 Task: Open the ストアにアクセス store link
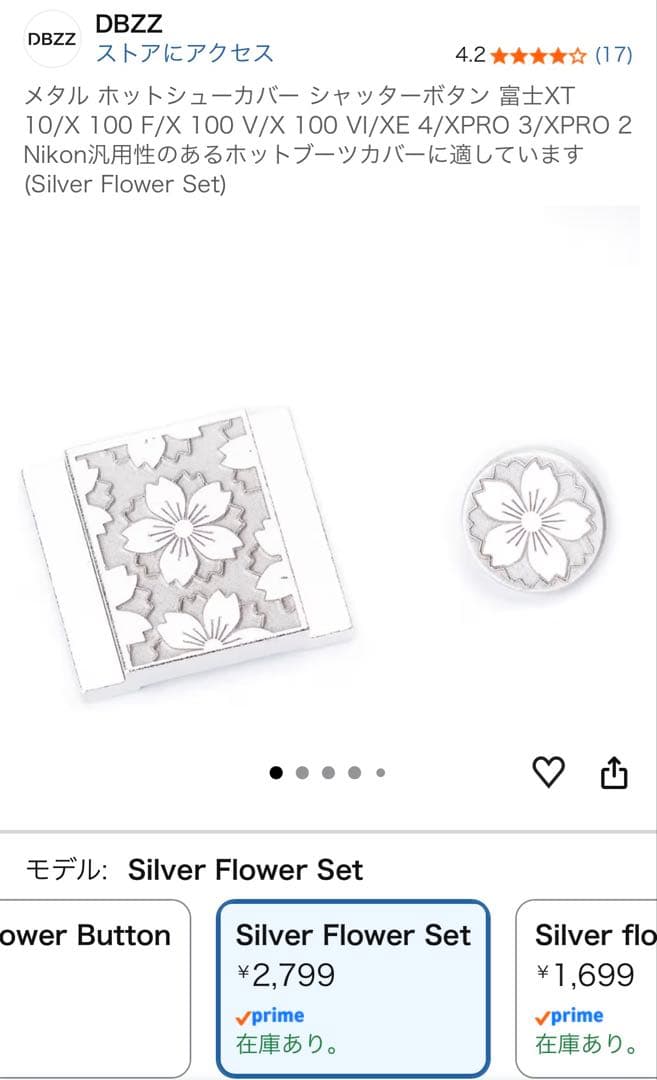tap(185, 53)
